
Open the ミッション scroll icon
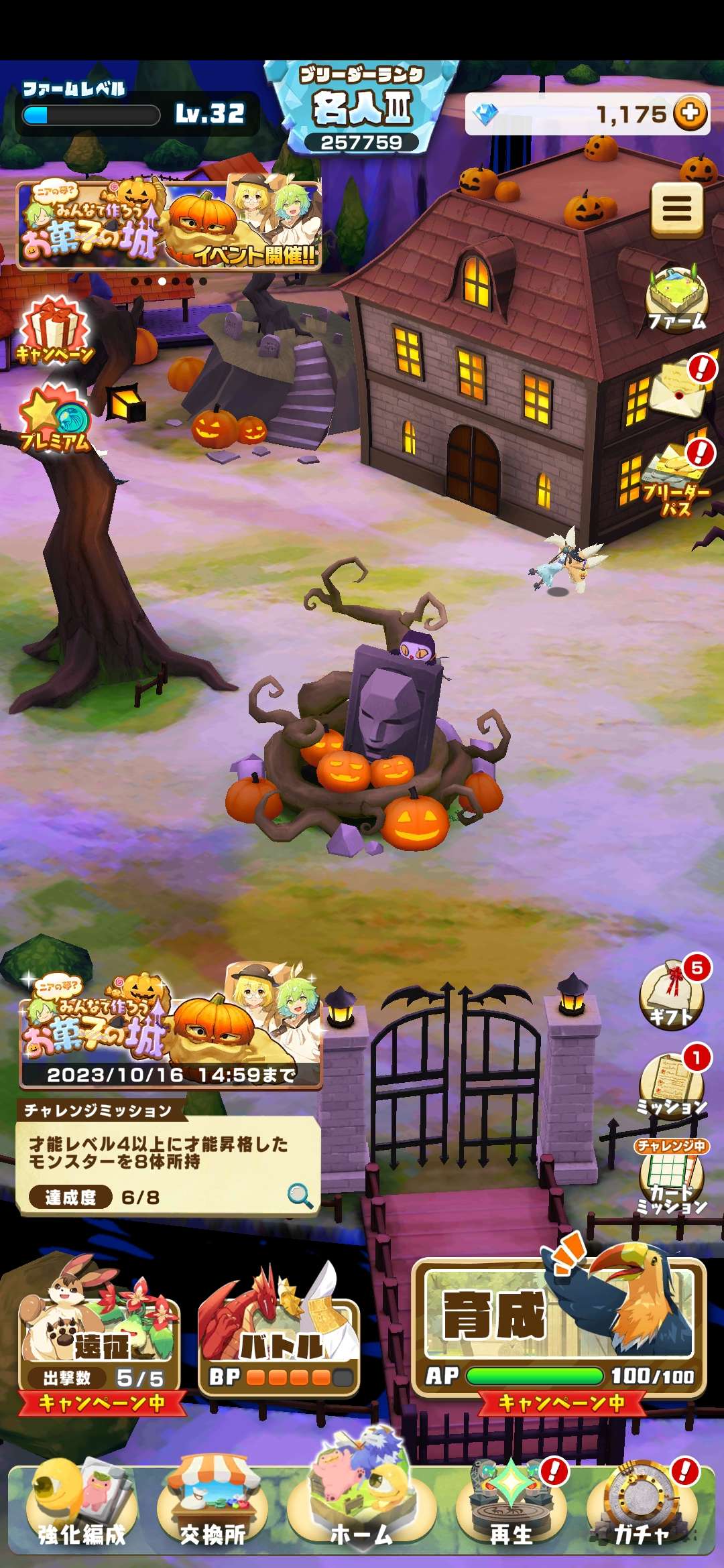pos(672,1085)
